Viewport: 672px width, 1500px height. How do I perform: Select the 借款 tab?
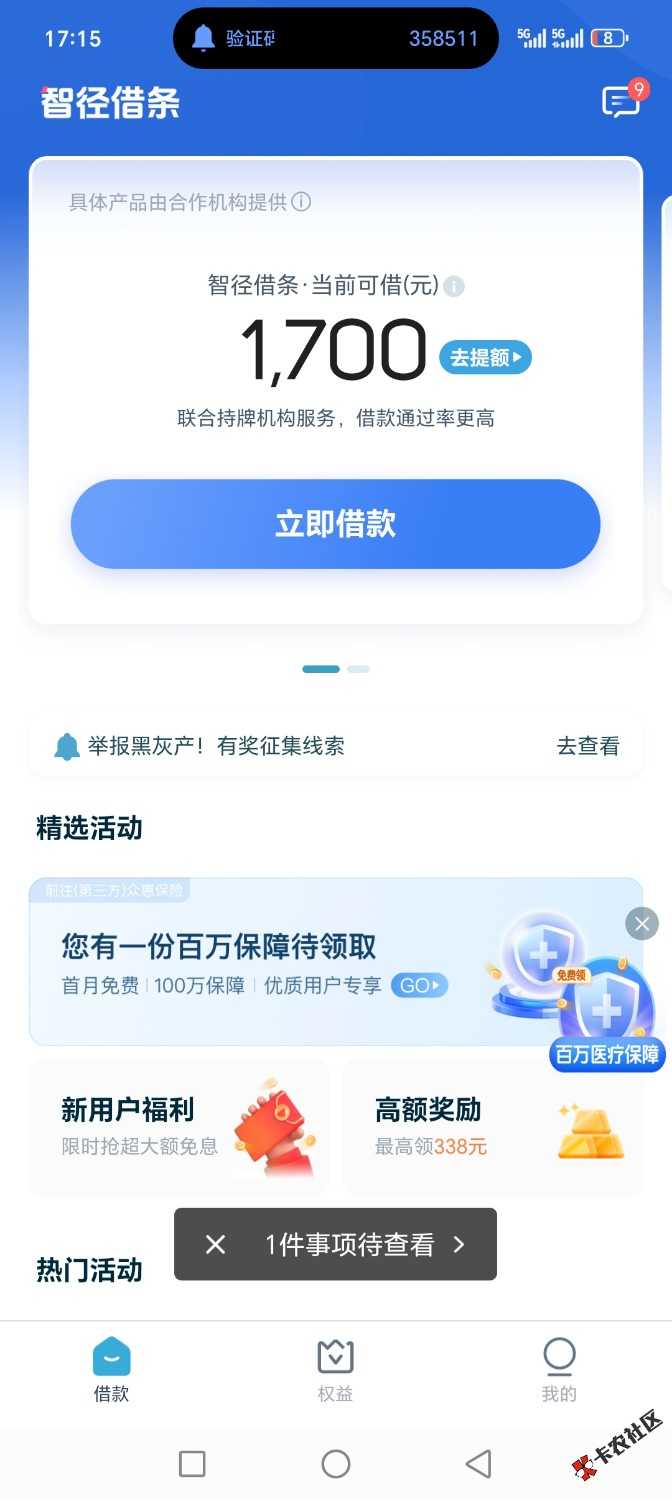[x=111, y=1370]
